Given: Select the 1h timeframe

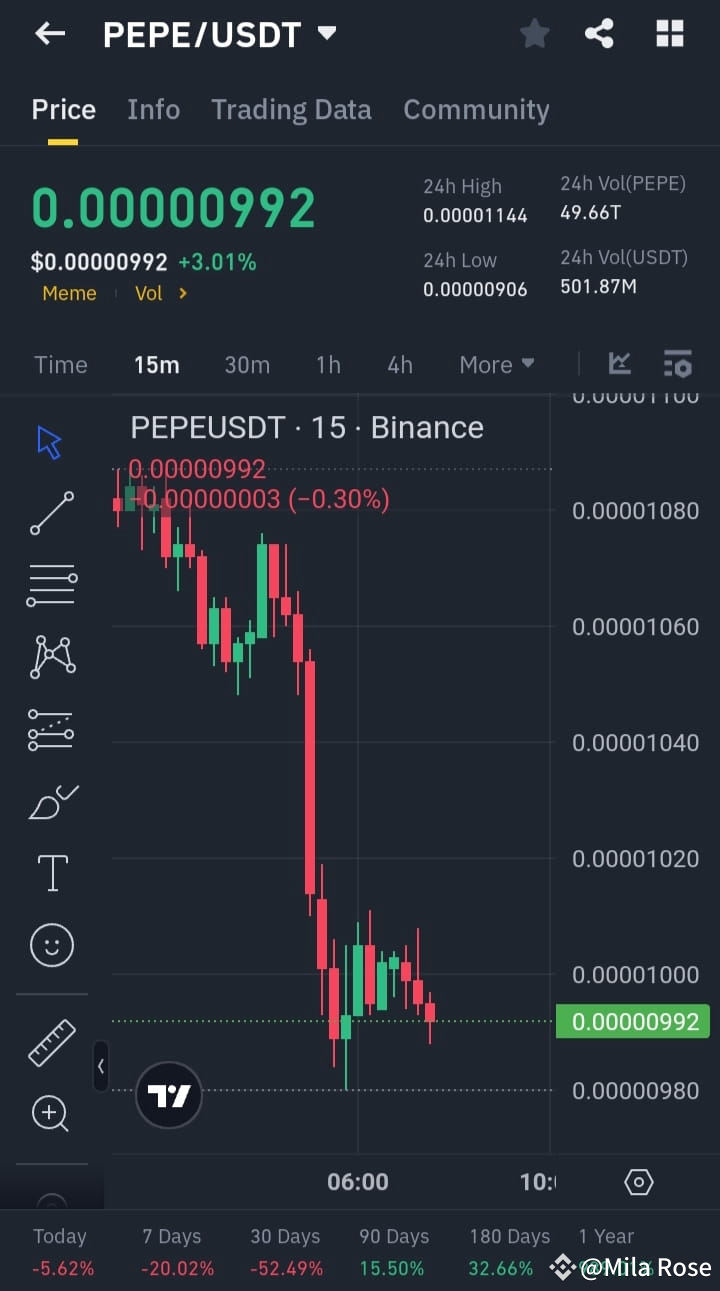Looking at the screenshot, I should click(x=328, y=364).
